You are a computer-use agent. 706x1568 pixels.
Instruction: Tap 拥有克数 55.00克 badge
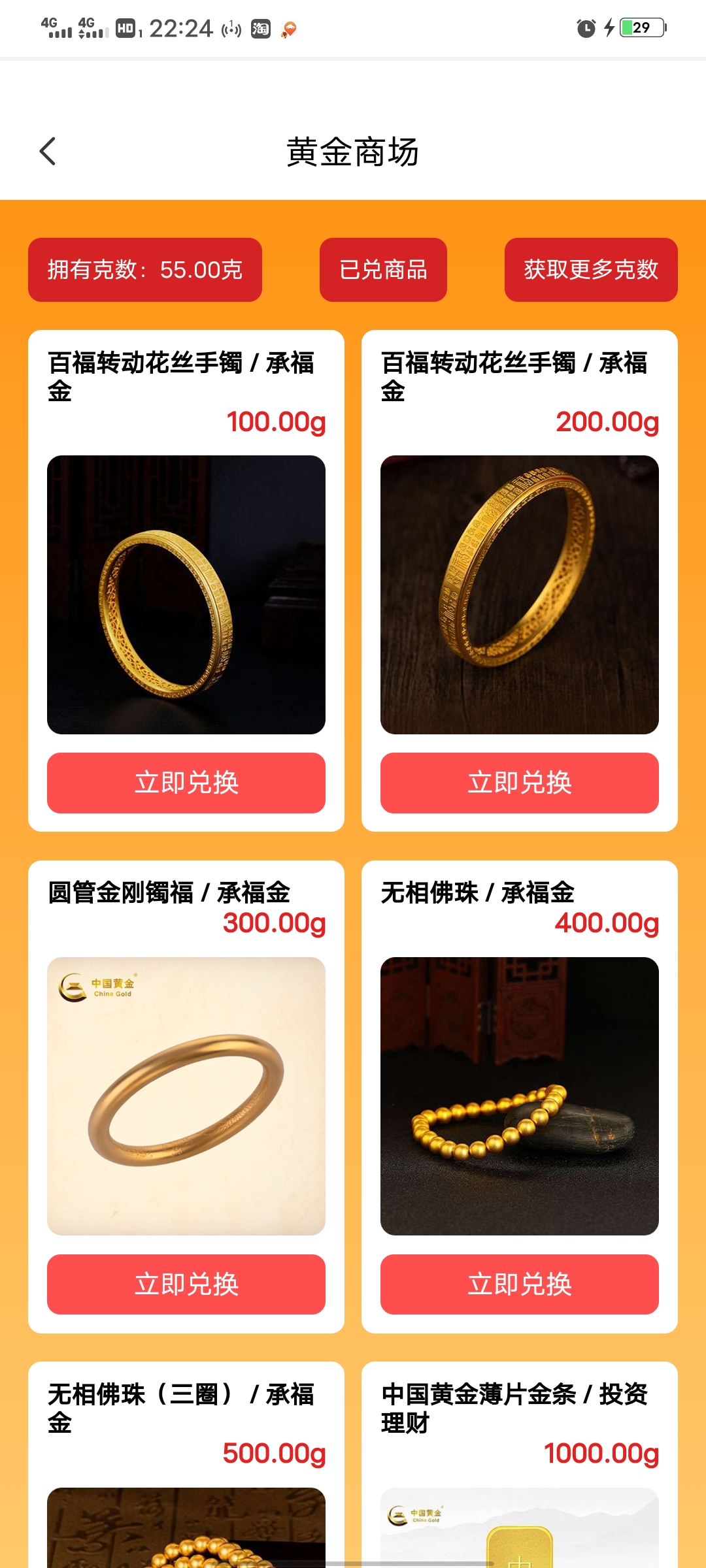(x=145, y=270)
